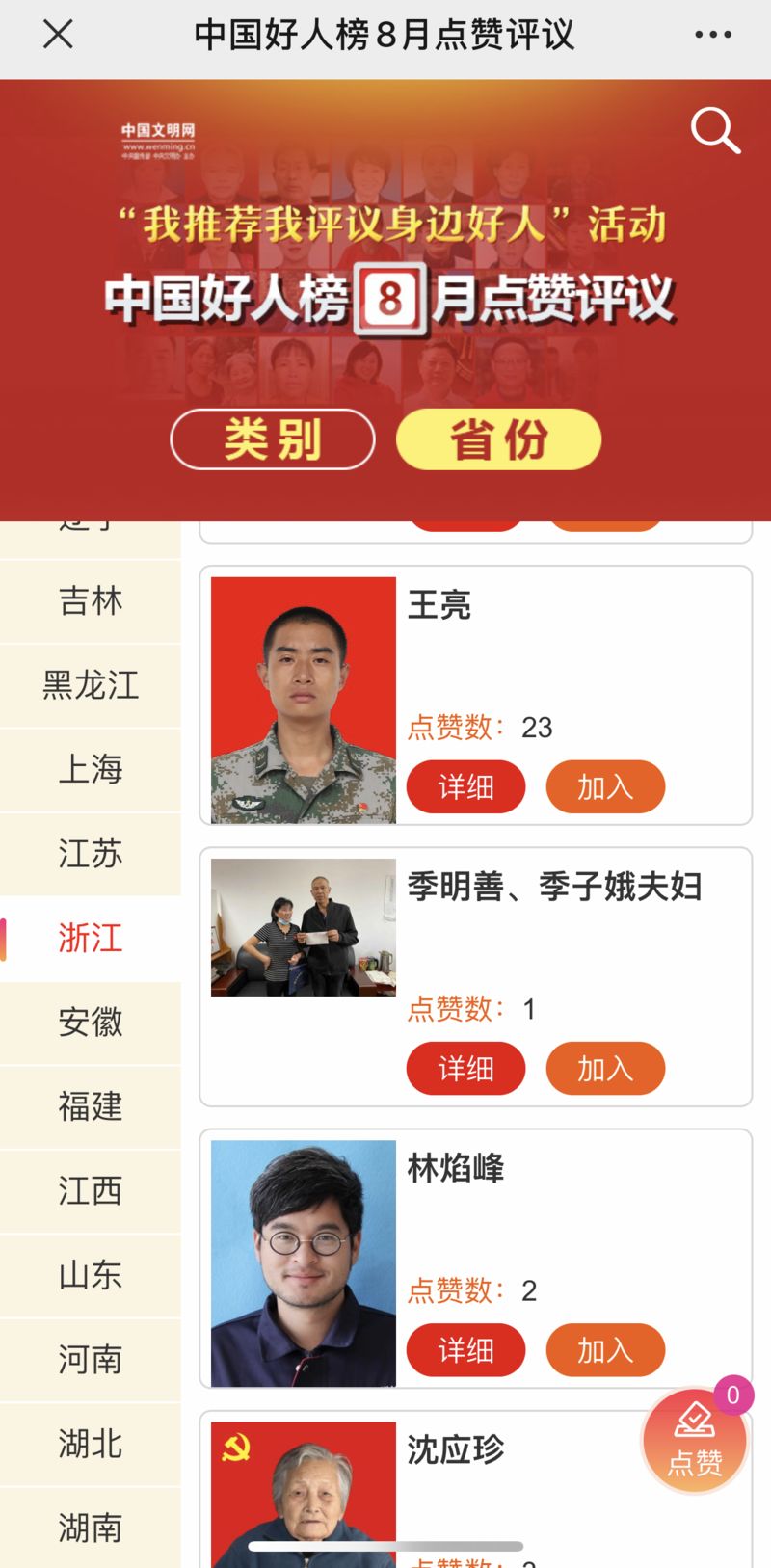This screenshot has height=1568, width=771.
Task: Select 江苏 province
Action: coord(91,854)
